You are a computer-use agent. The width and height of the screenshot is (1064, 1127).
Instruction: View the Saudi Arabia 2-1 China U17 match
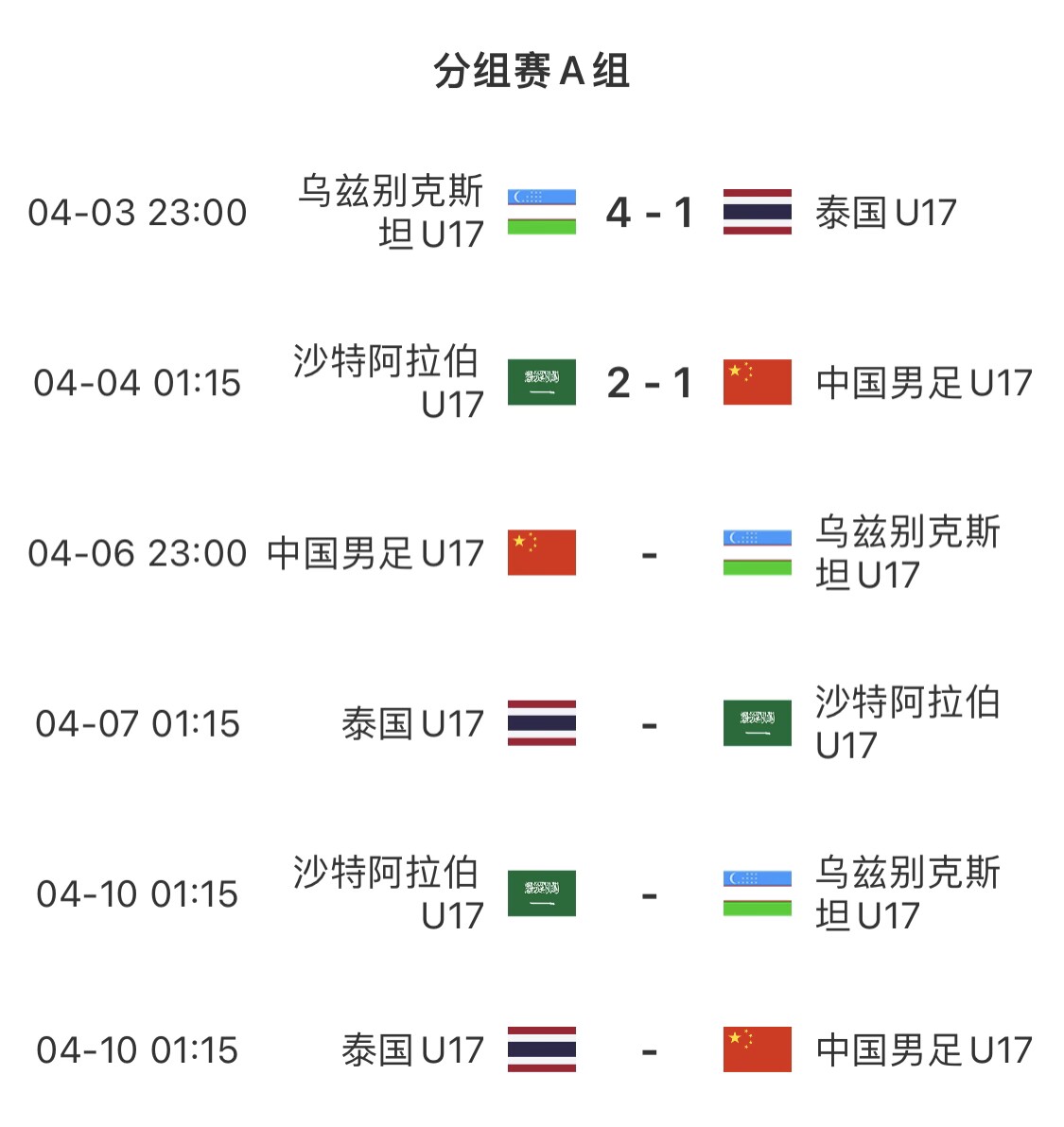tap(649, 383)
